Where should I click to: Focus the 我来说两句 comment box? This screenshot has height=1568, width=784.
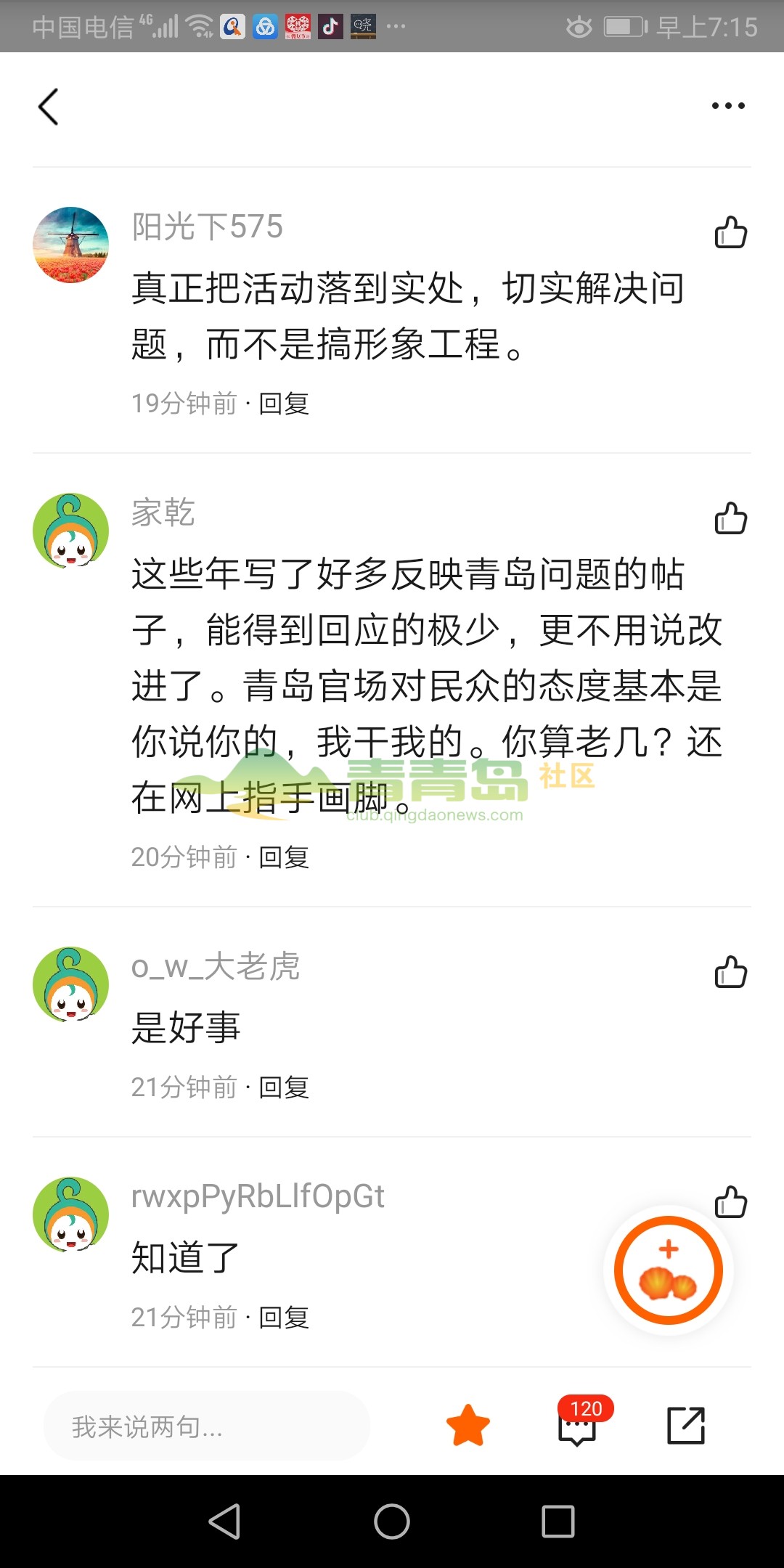point(207,1426)
